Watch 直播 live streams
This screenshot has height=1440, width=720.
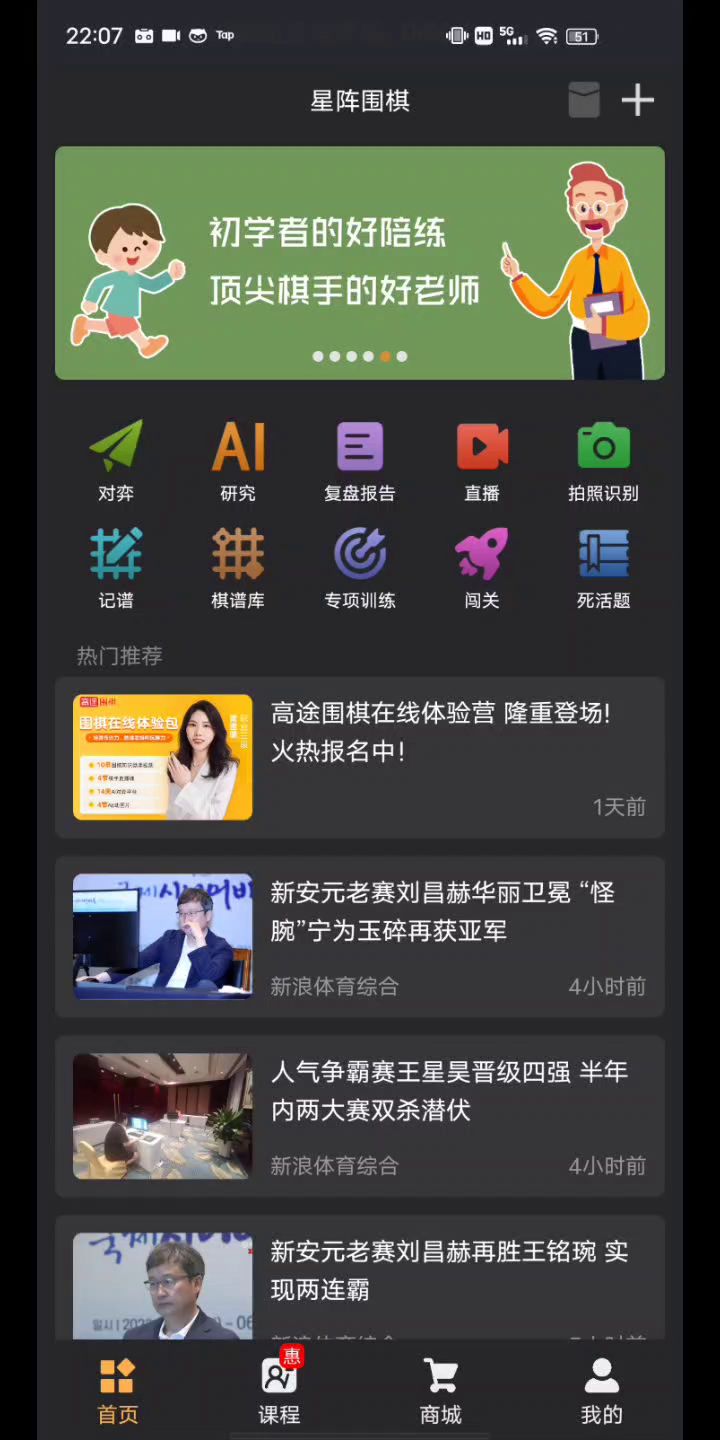482,460
